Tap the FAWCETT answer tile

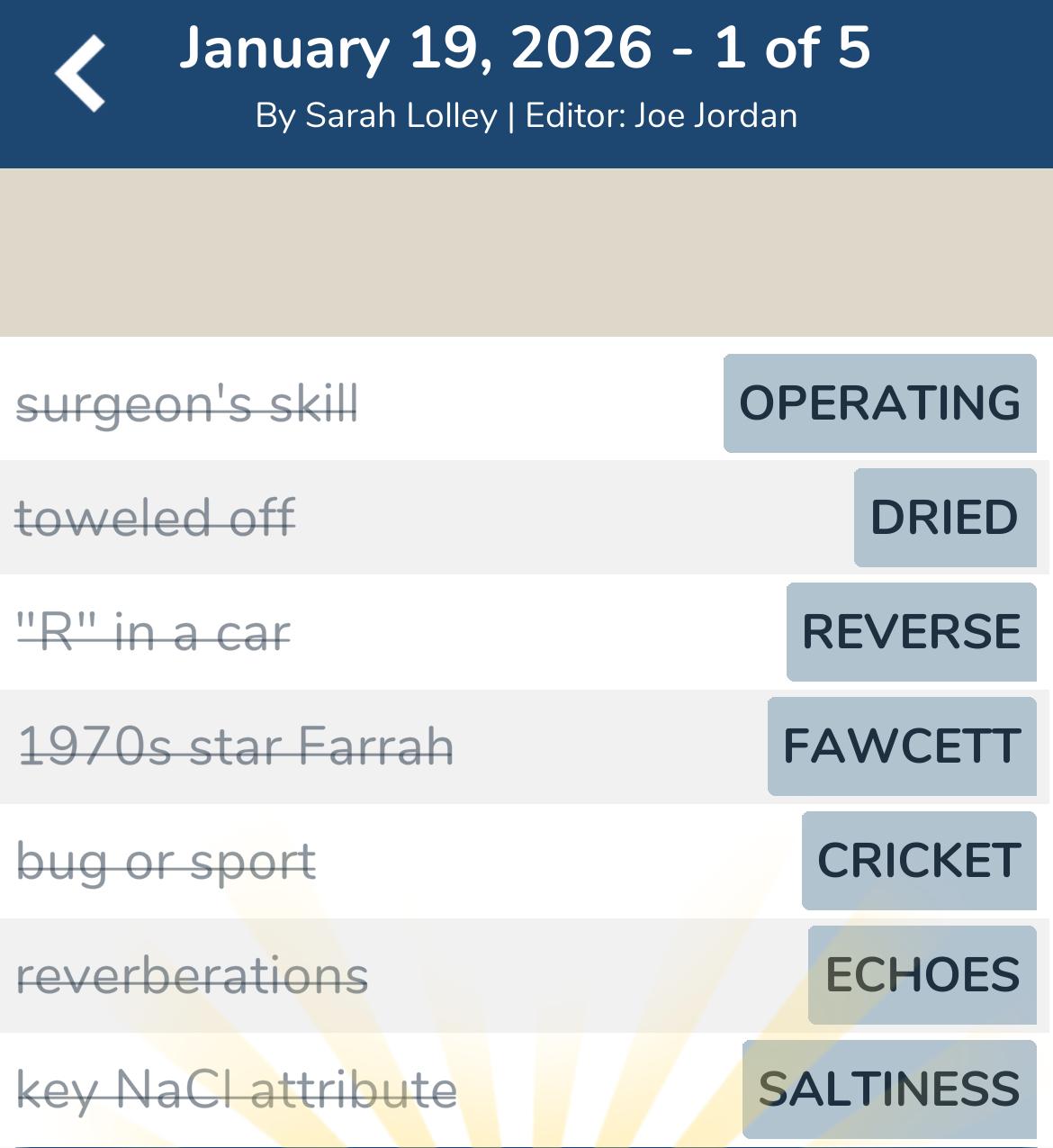point(901,746)
